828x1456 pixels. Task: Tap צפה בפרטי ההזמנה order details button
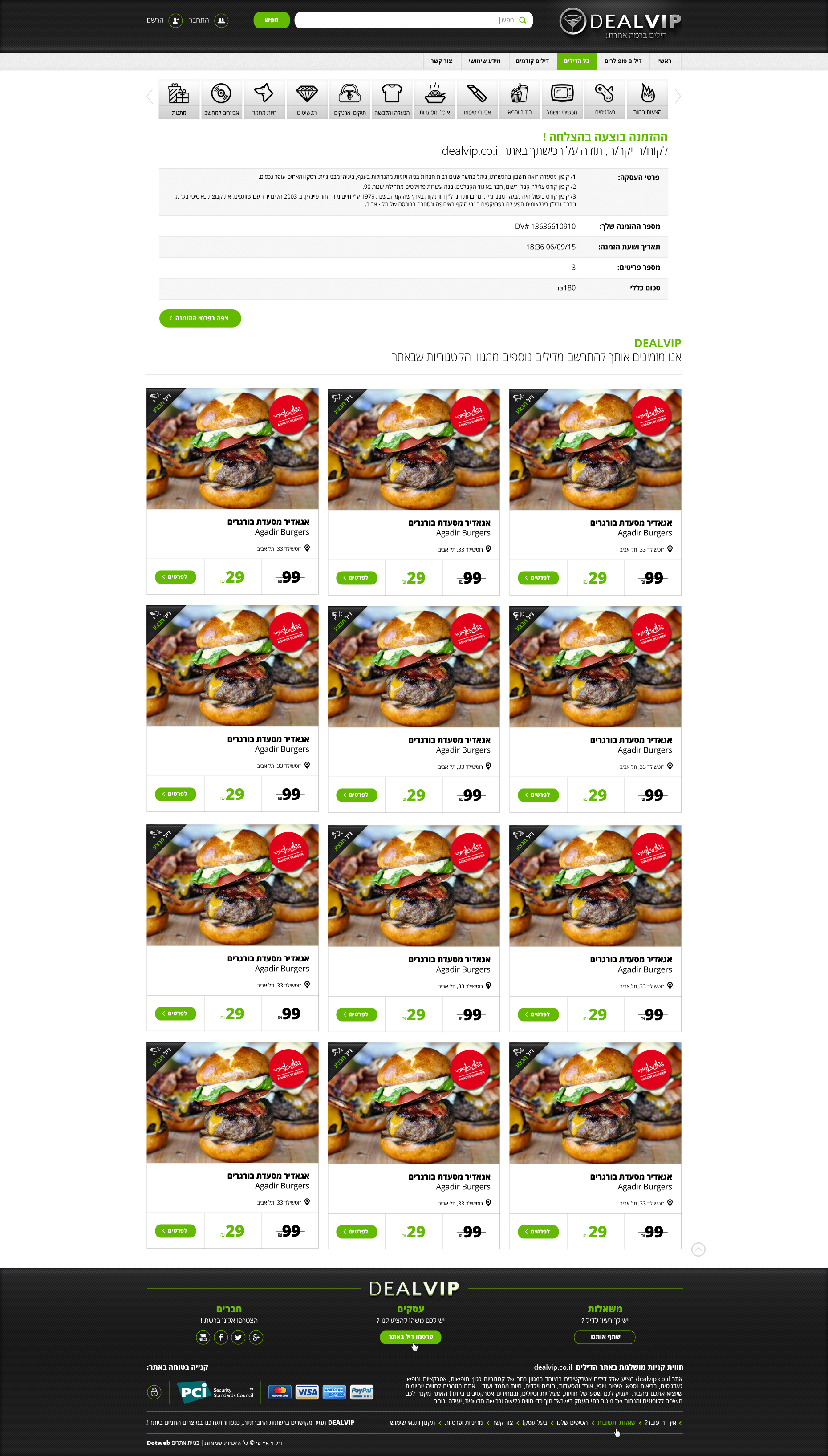pyautogui.click(x=200, y=318)
